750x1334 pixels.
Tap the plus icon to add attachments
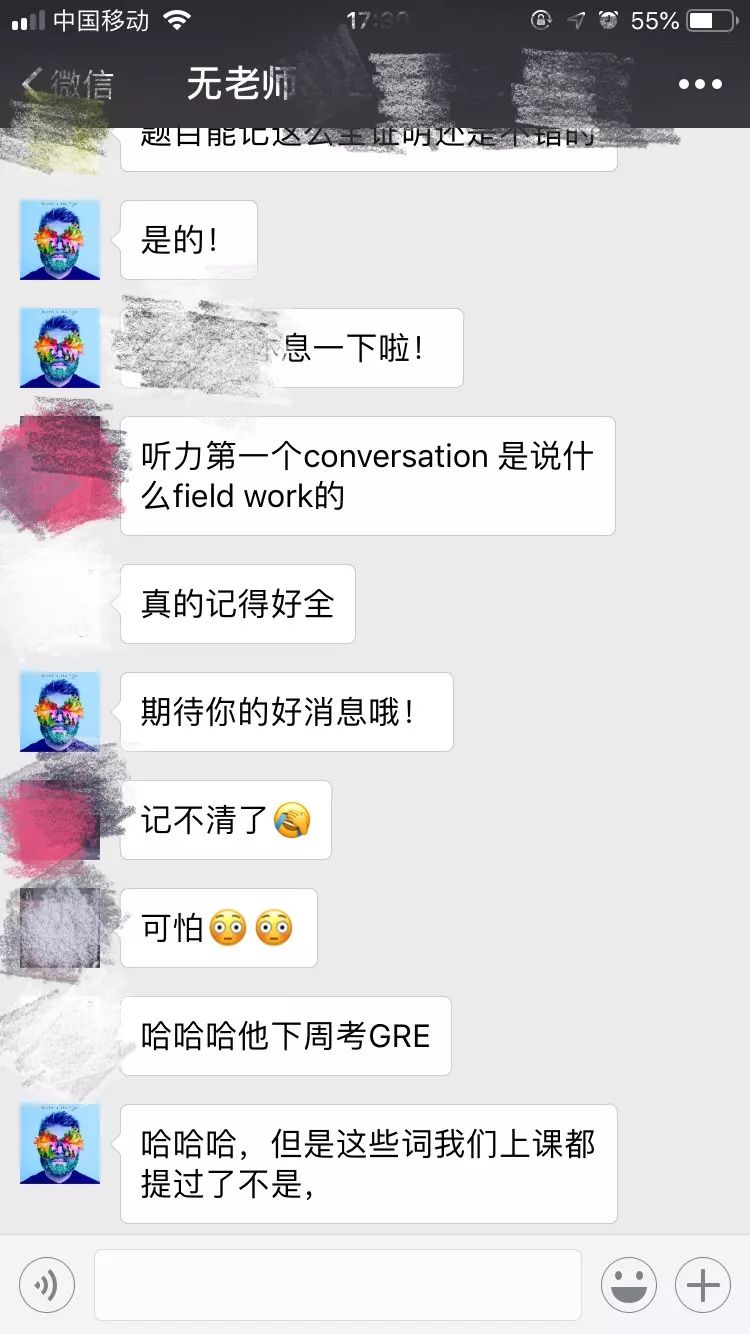point(703,1284)
